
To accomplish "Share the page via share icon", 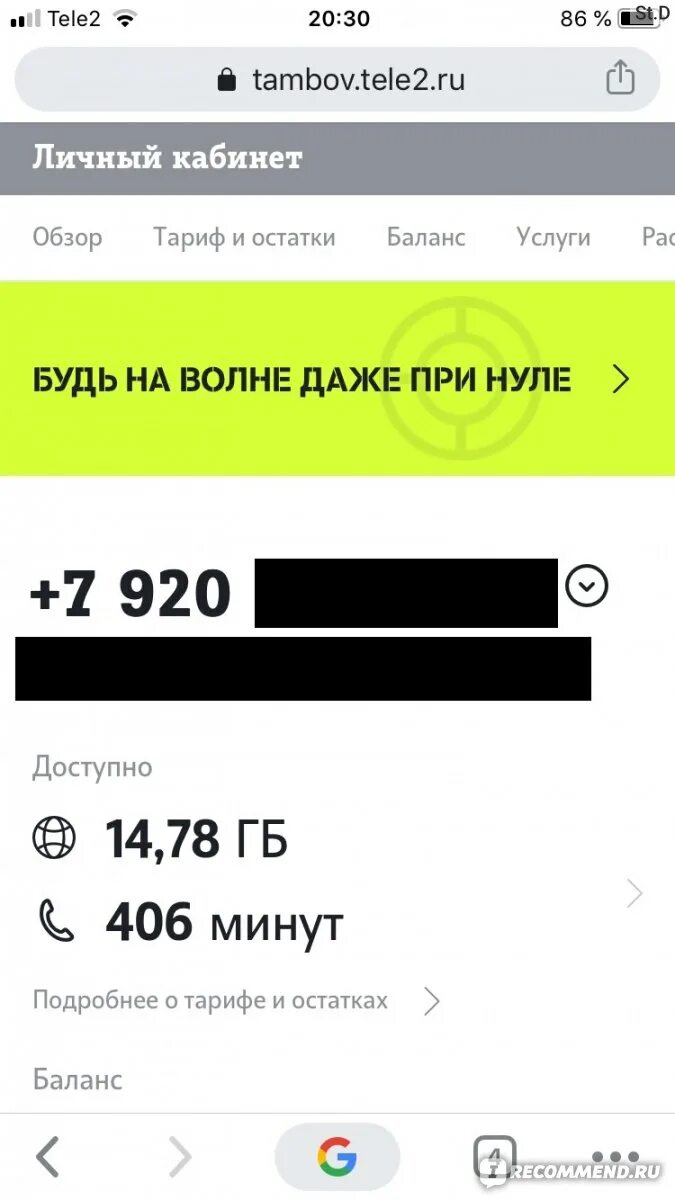I will [x=620, y=78].
